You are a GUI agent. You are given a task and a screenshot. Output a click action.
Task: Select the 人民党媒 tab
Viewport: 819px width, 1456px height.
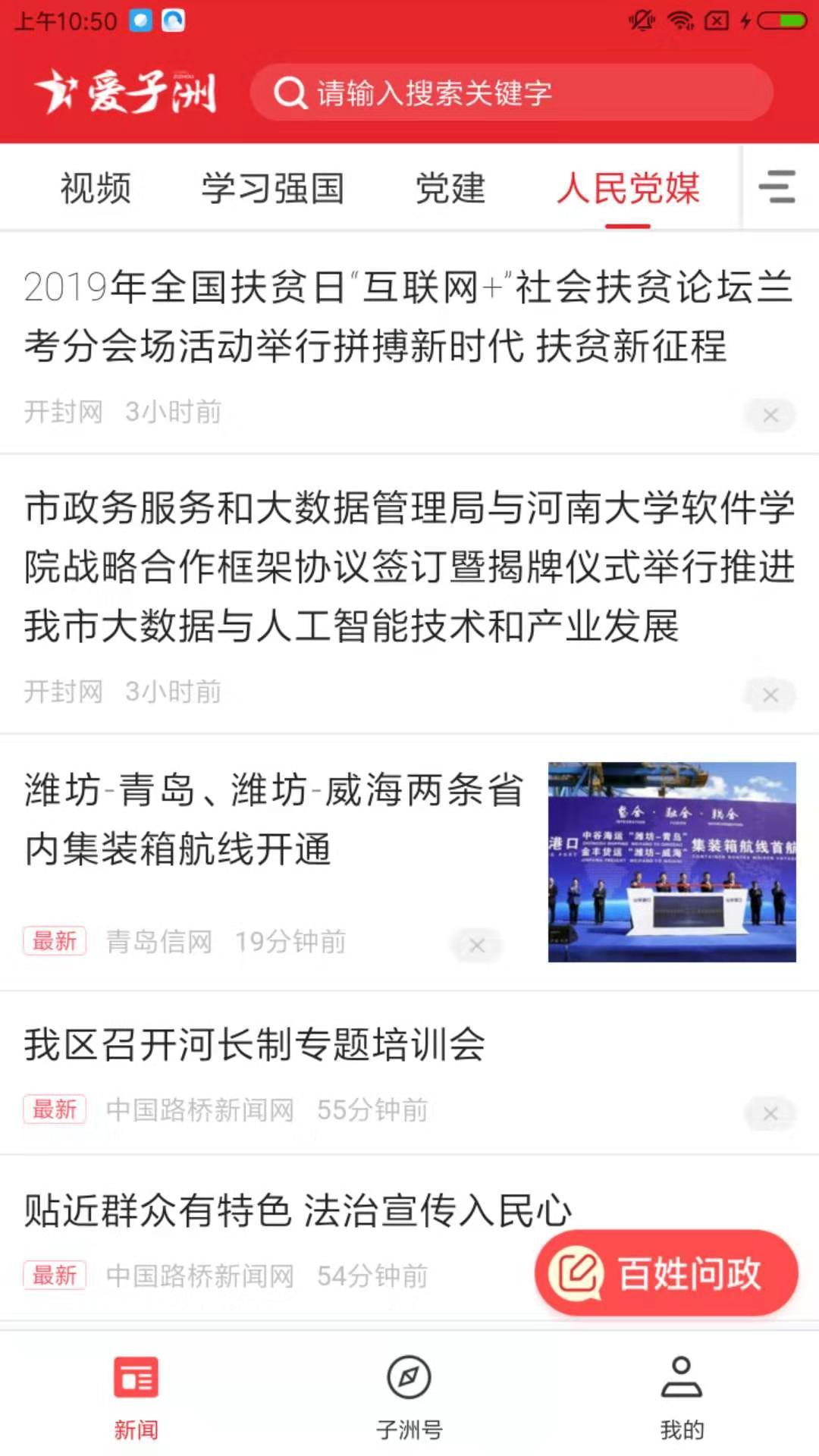[628, 188]
